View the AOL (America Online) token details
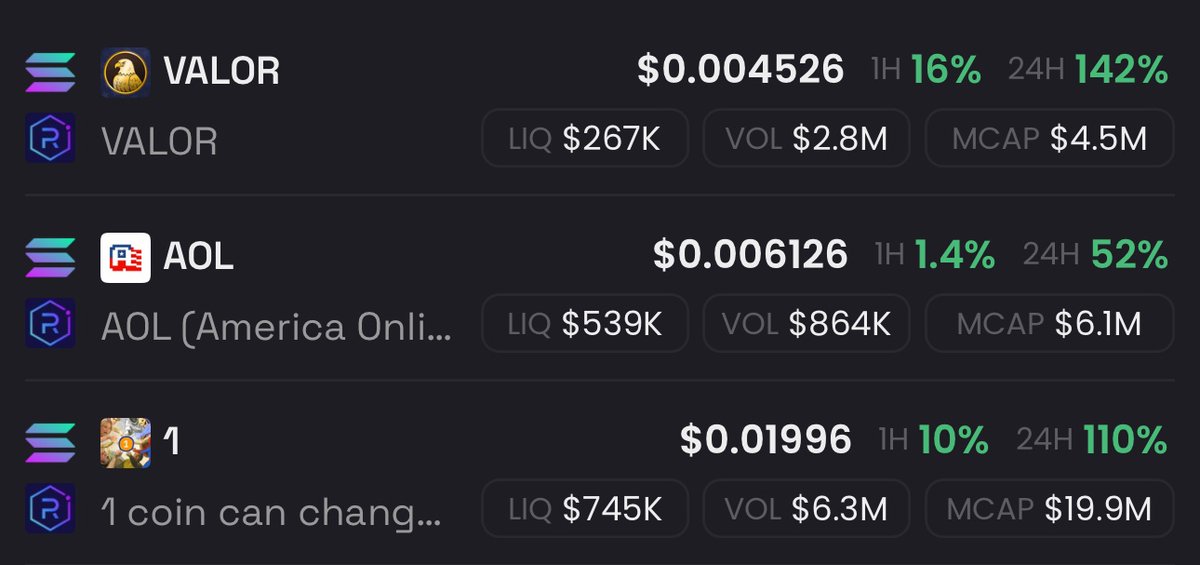Viewport: 1200px width, 565px height. 276,325
